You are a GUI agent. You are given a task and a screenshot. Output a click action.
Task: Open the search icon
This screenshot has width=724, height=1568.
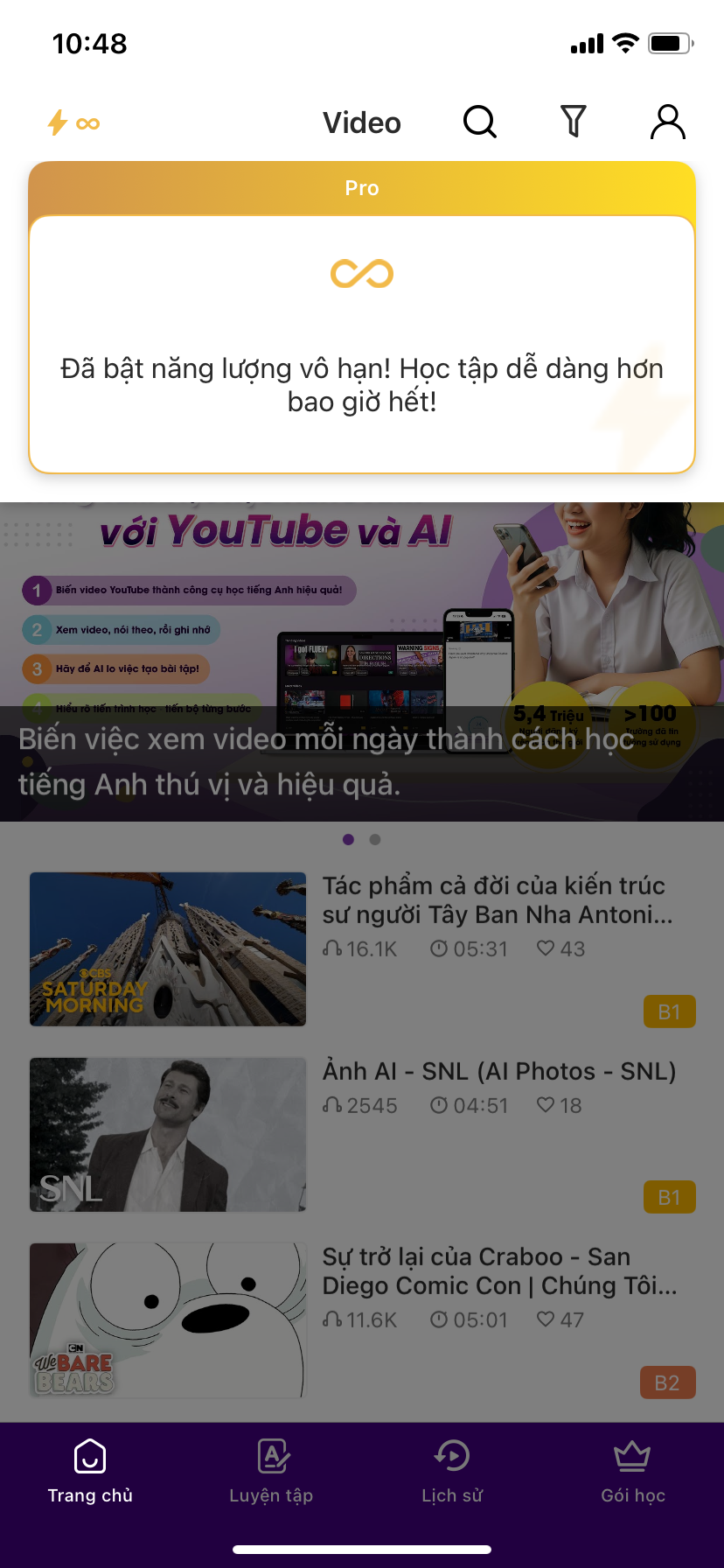pyautogui.click(x=479, y=122)
